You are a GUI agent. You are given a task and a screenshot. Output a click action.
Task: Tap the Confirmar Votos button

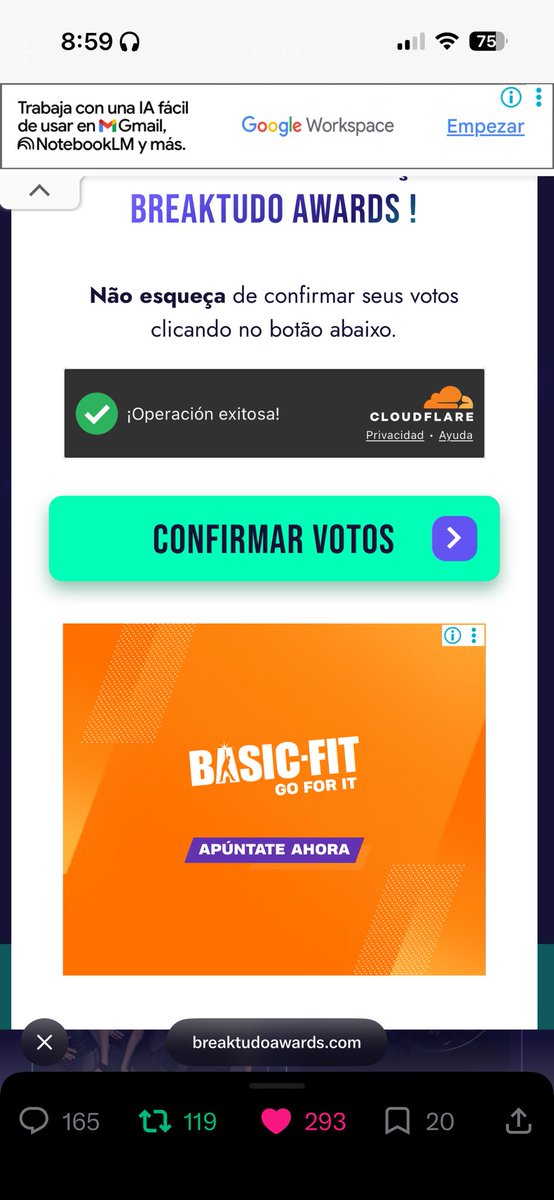pyautogui.click(x=274, y=539)
